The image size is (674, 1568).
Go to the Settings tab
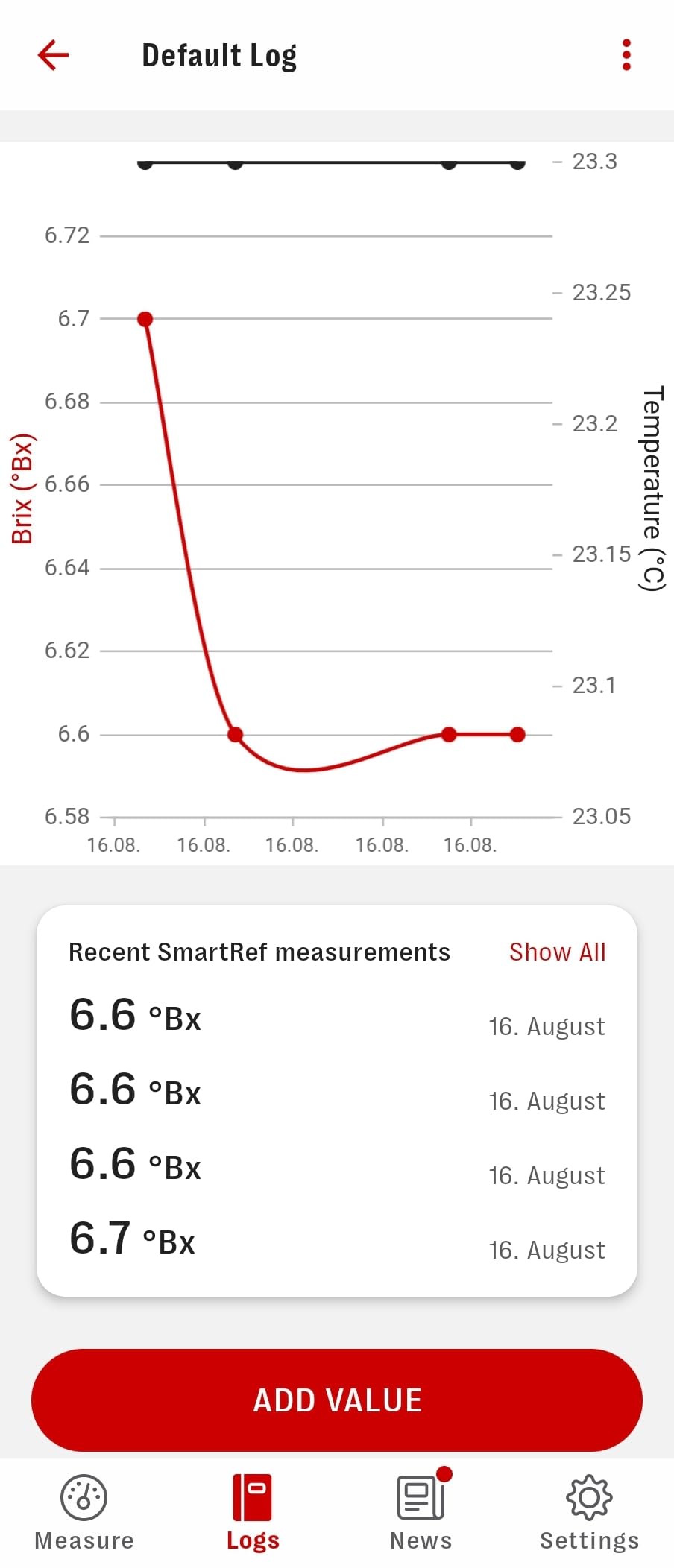[589, 1511]
